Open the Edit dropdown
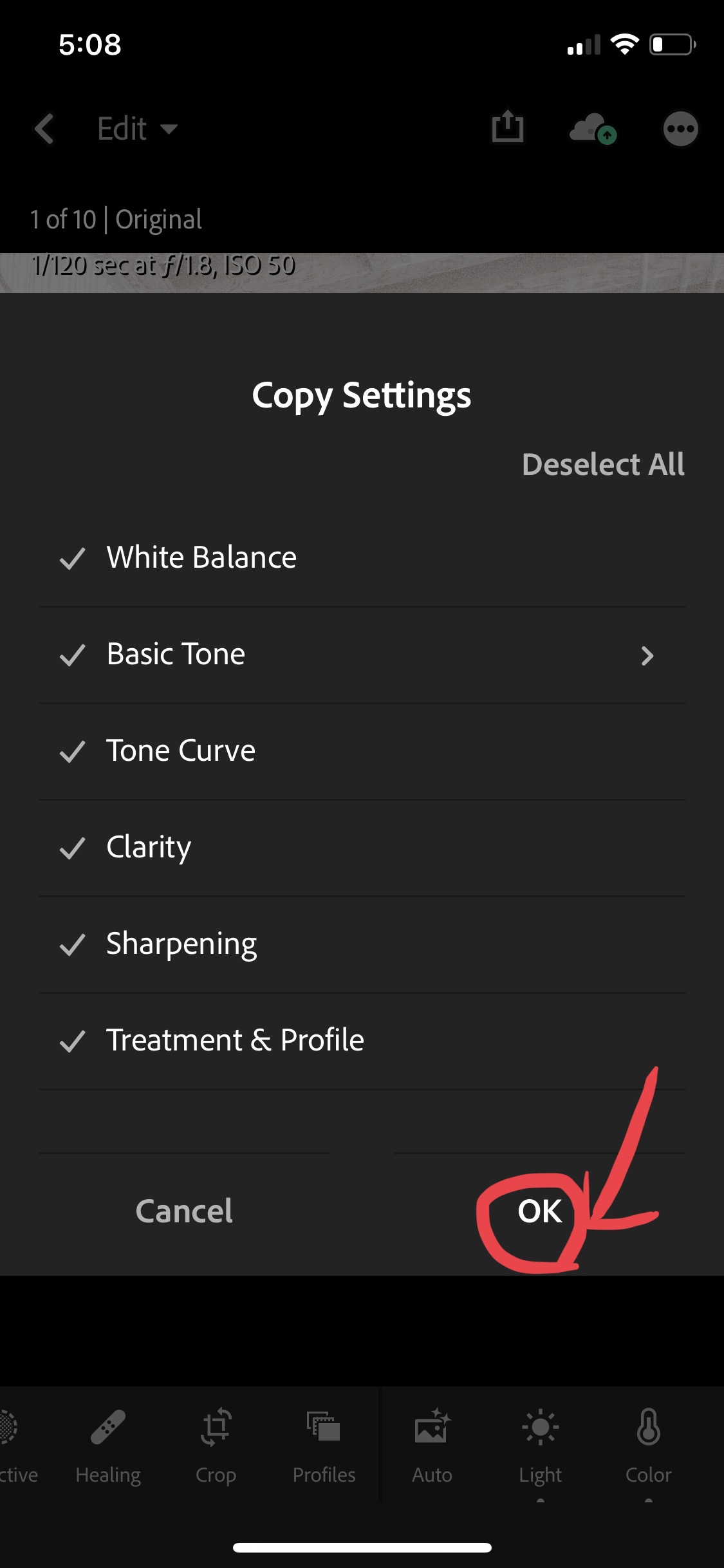Screen dimensions: 724x1568 pos(137,129)
